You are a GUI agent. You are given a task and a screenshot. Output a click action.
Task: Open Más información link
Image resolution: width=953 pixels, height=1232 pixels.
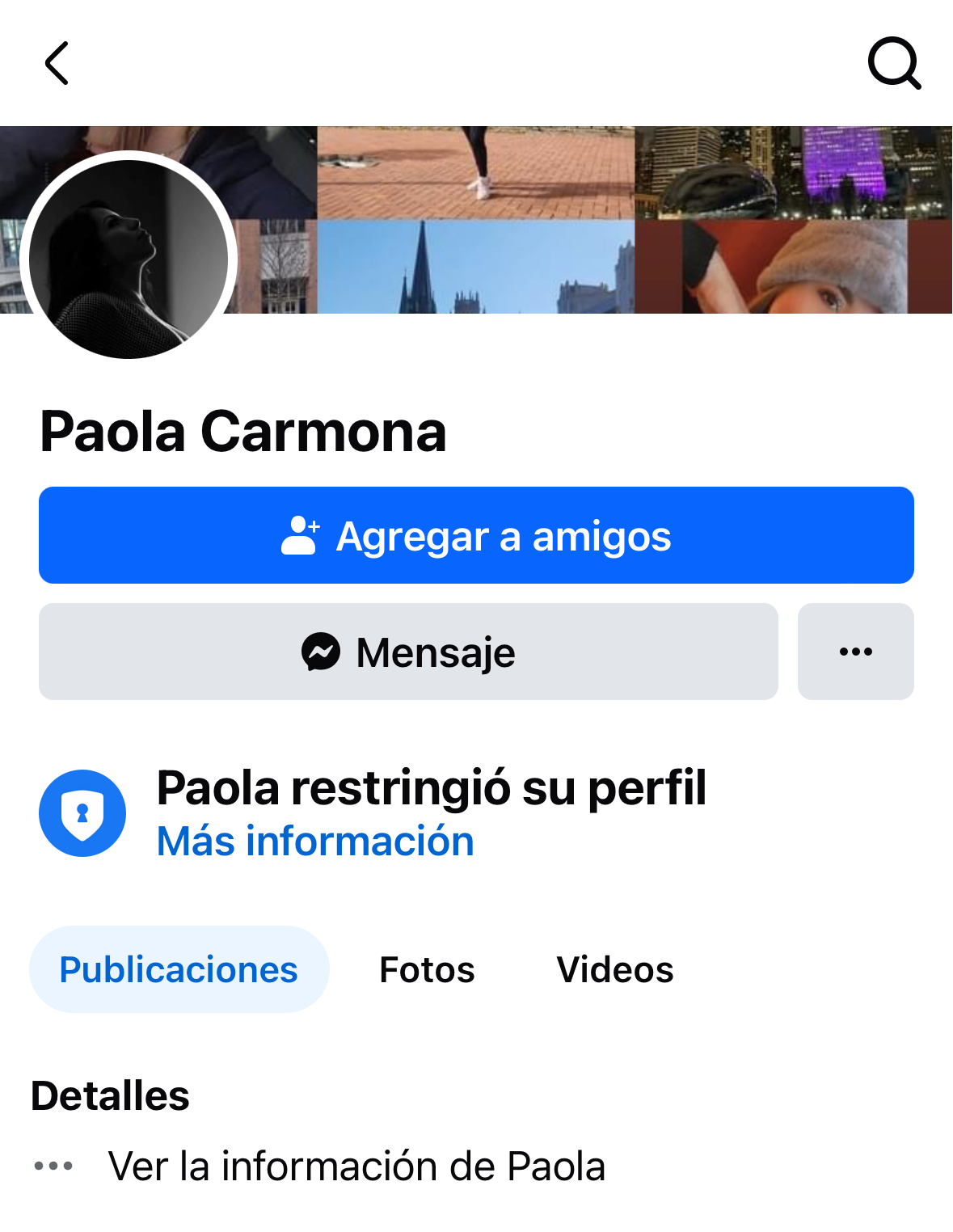click(315, 841)
